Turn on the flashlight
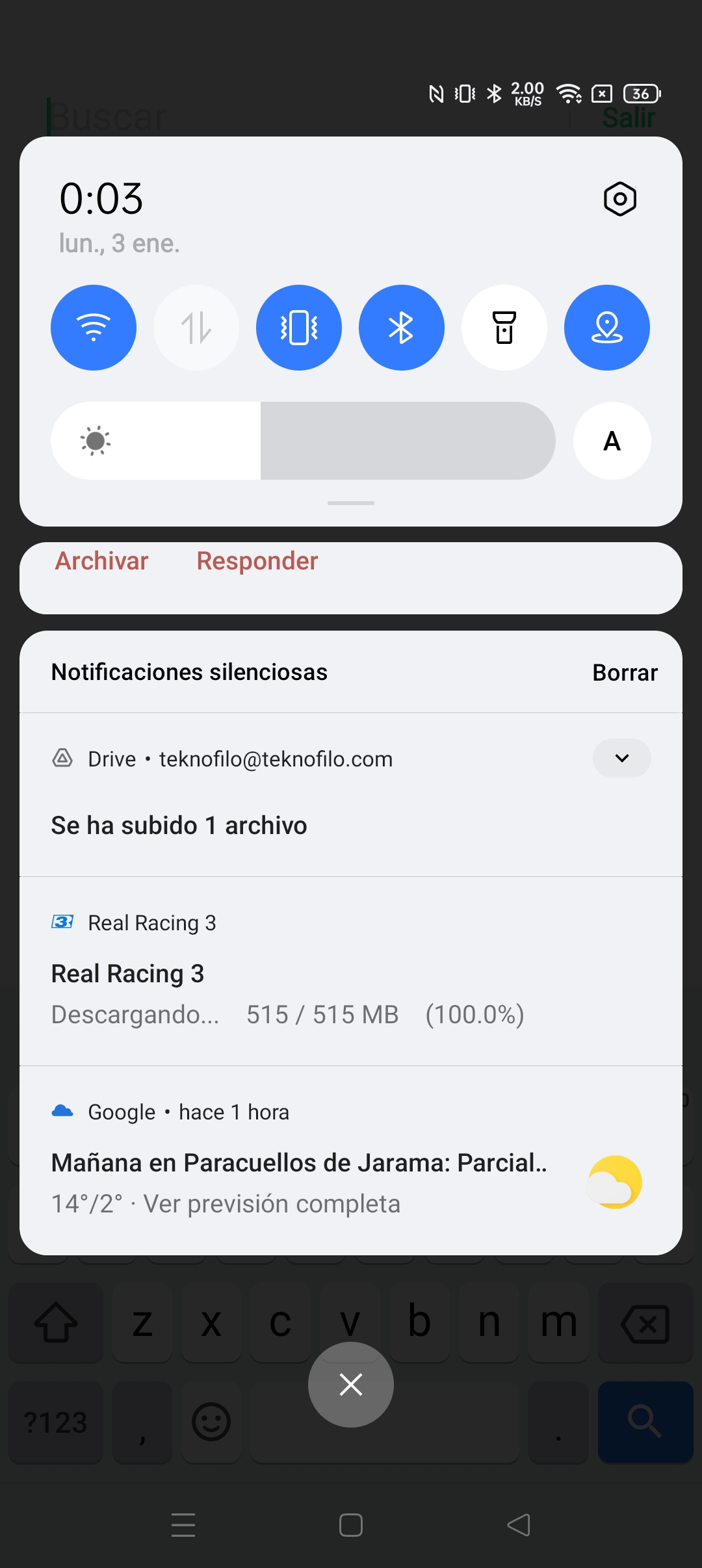This screenshot has height=1568, width=702. pyautogui.click(x=504, y=328)
